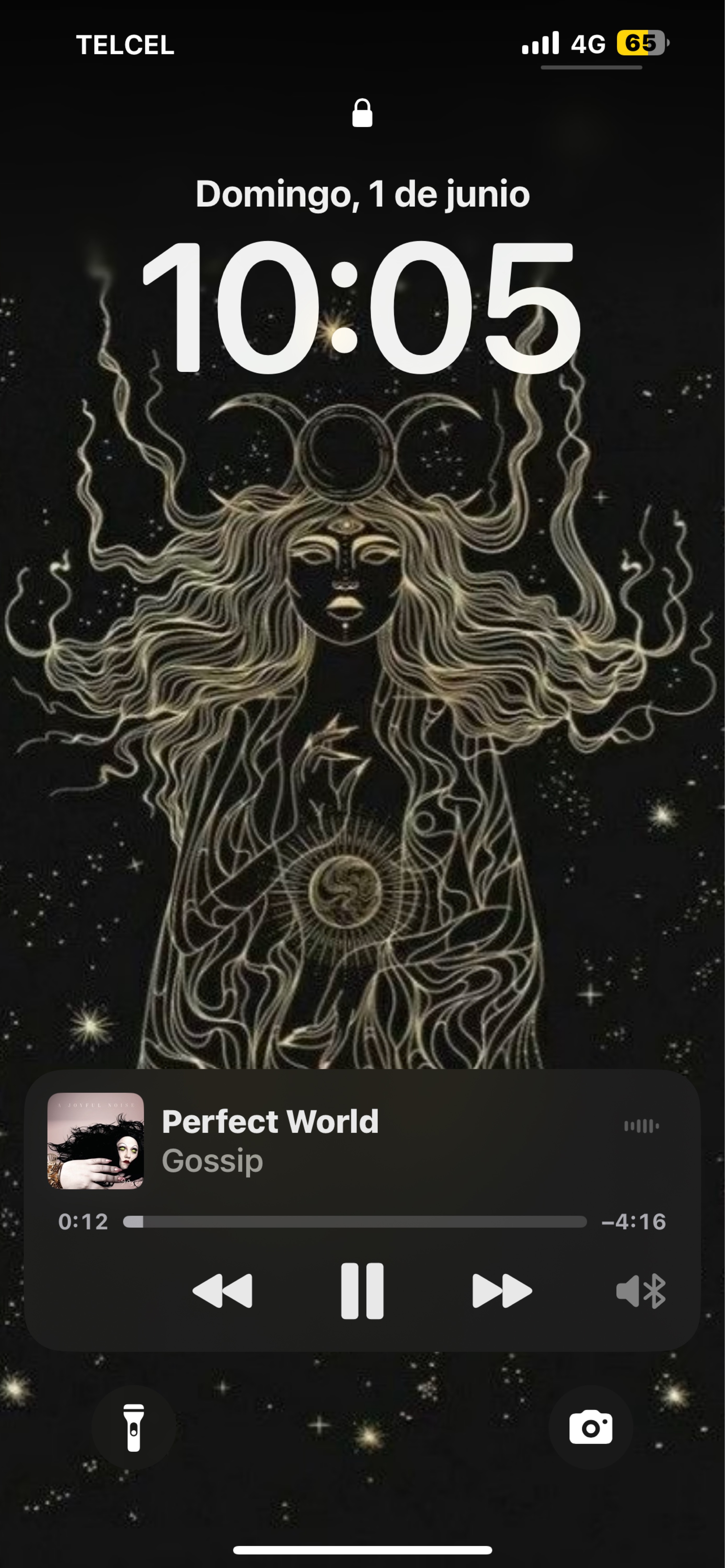Go back to the previous track
Viewport: 725px width, 1568px height.
tap(222, 1290)
